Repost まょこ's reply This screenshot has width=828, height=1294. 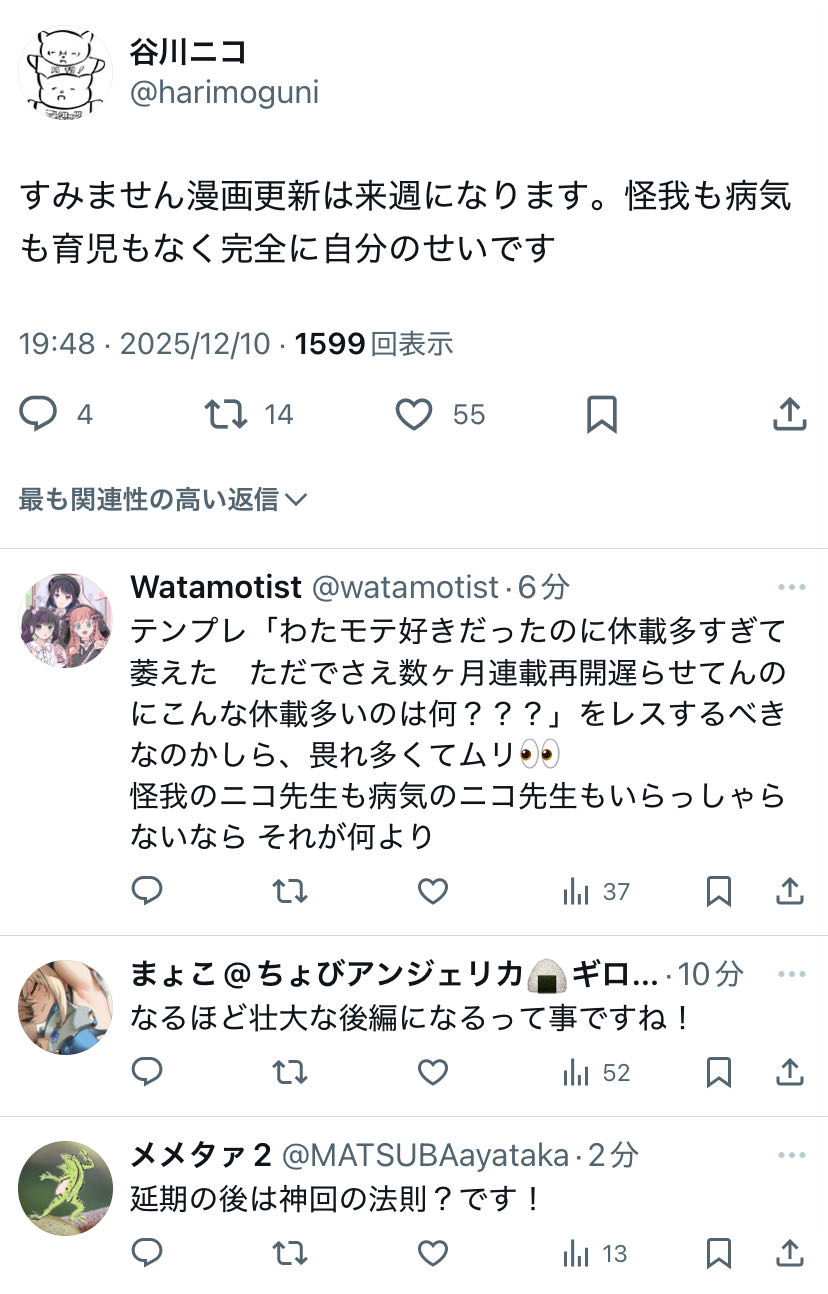pos(290,1073)
